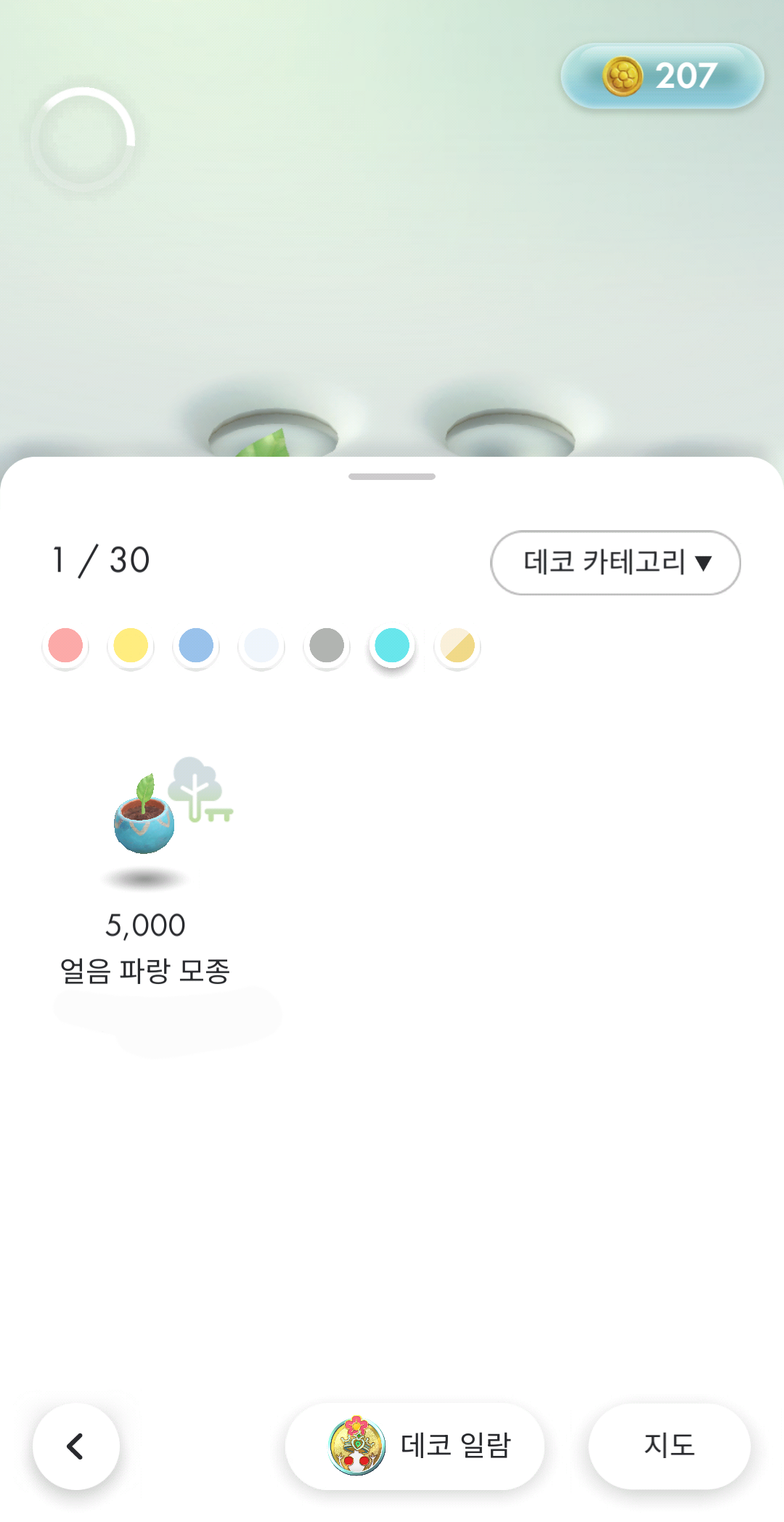Screen dimensions: 784x1522
Task: Open the 데코 카테고리 dropdown
Action: point(616,563)
